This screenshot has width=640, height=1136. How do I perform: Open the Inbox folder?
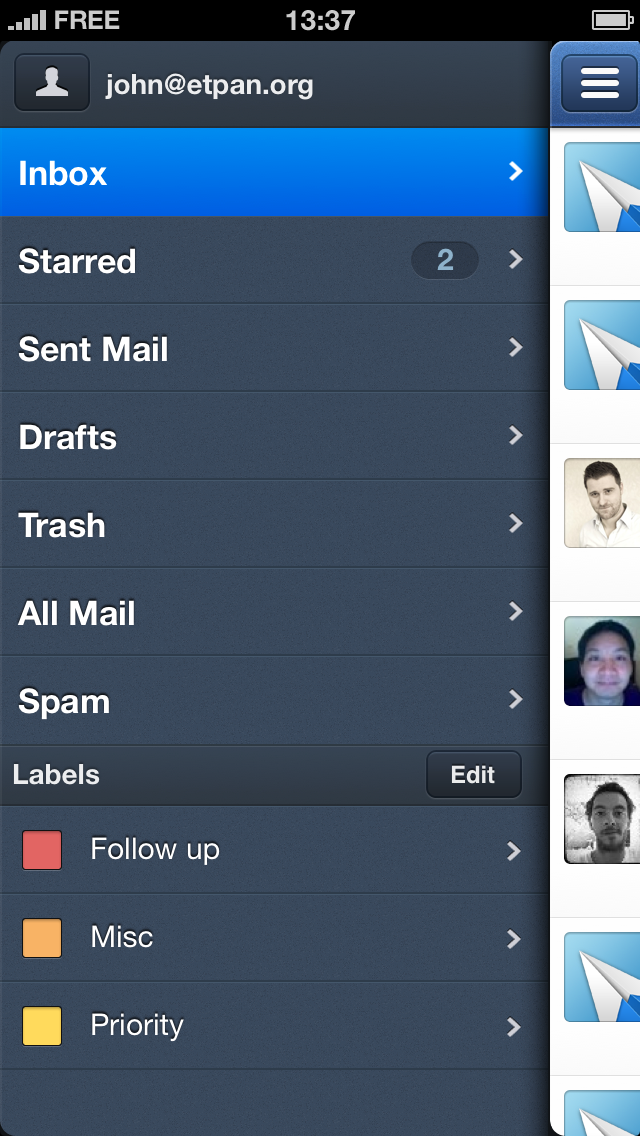[x=270, y=173]
